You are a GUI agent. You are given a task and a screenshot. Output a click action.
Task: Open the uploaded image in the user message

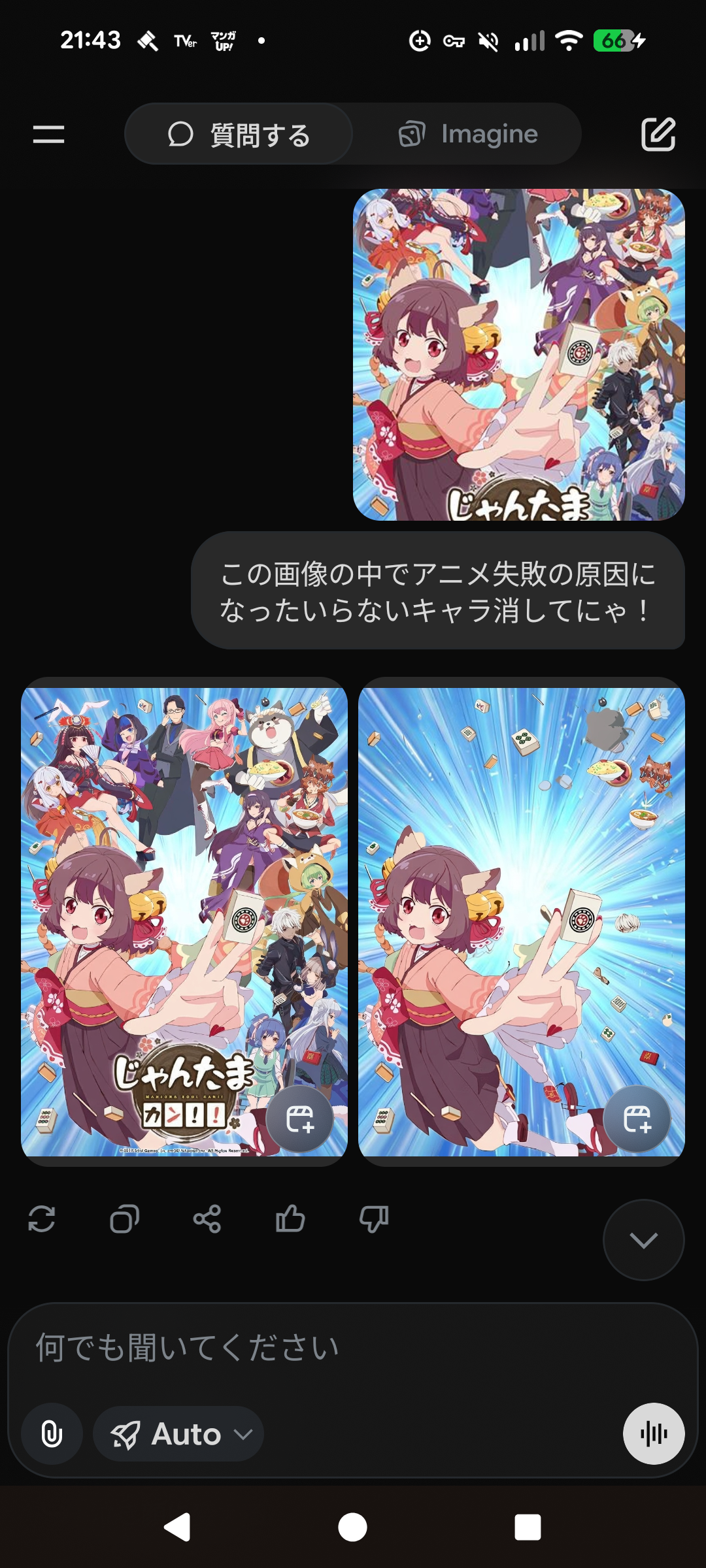[x=518, y=355]
